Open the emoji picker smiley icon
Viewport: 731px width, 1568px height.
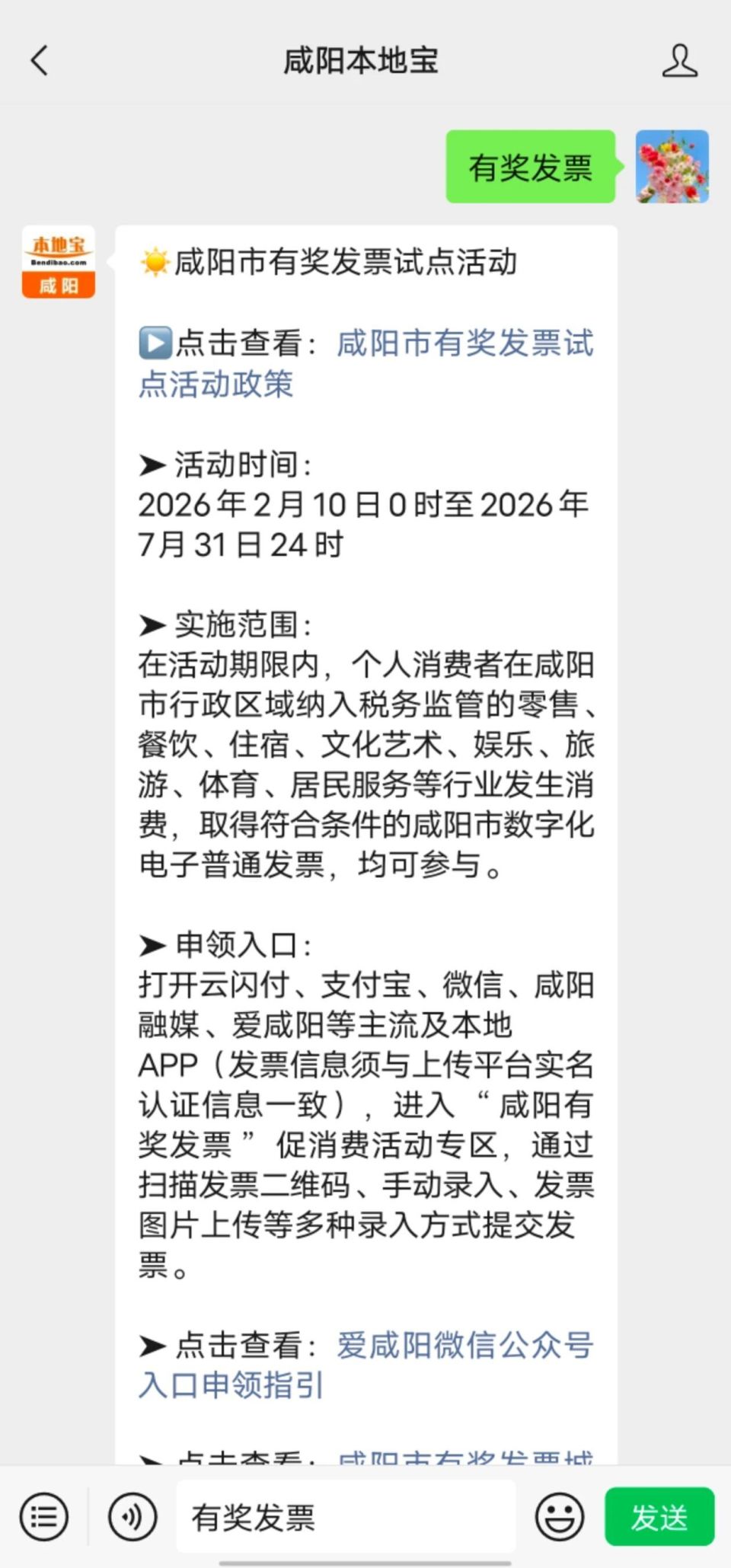pos(561,1518)
